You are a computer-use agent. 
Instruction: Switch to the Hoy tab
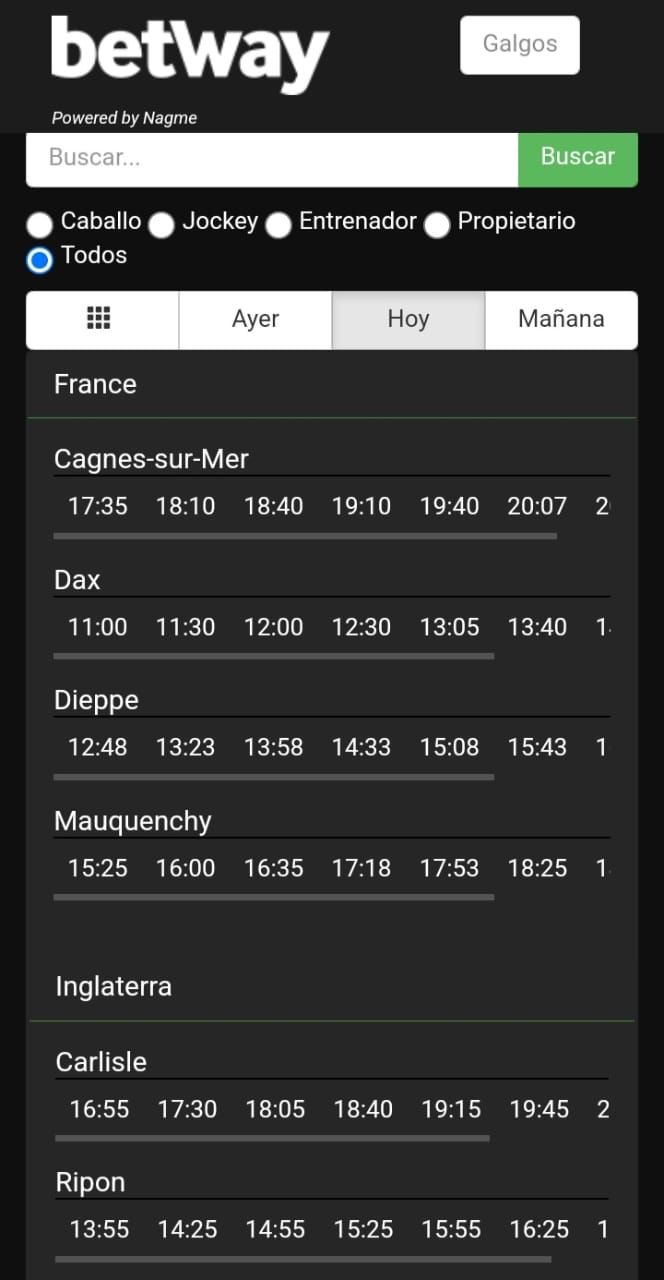coord(408,320)
